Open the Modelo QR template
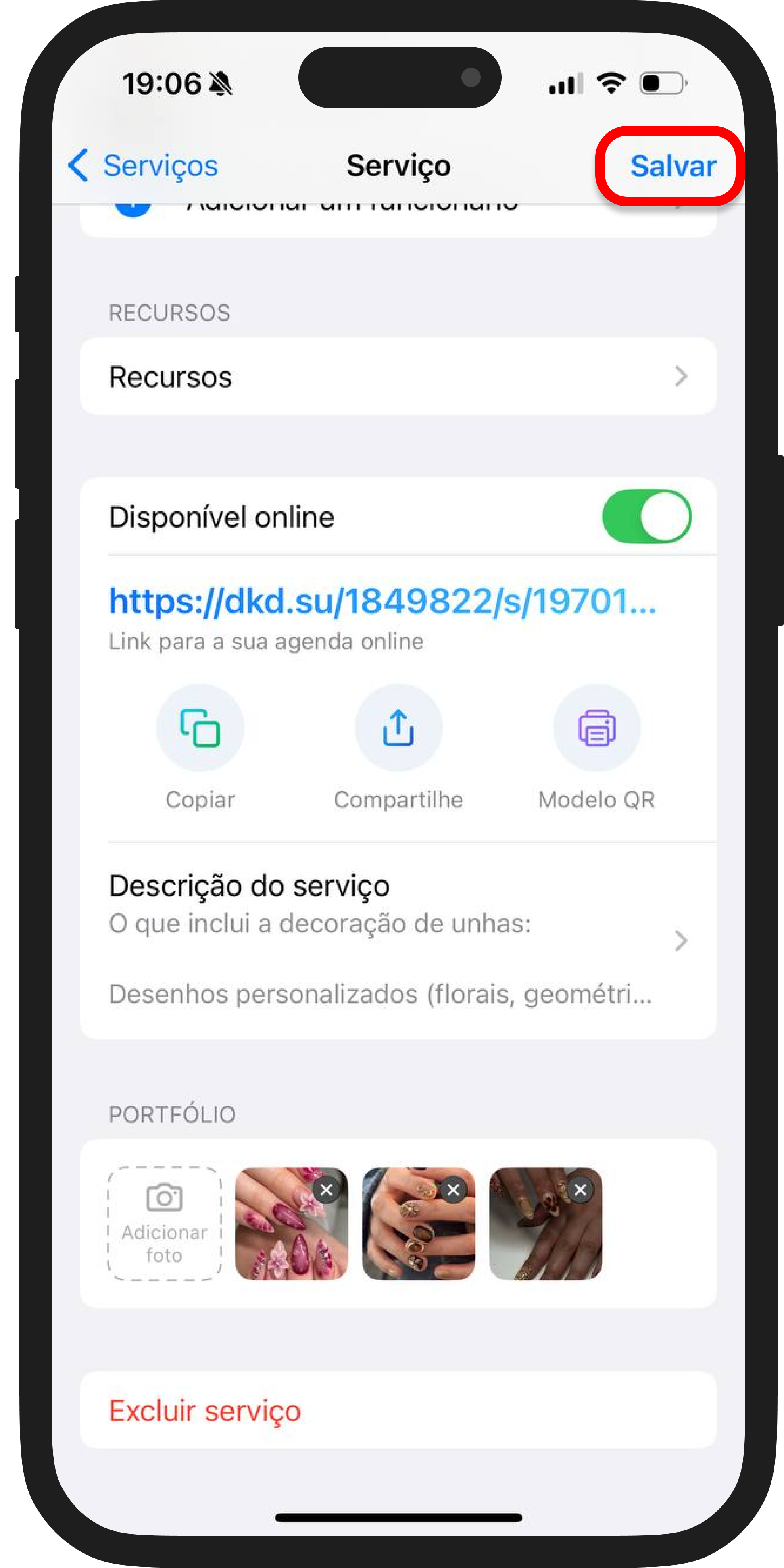Viewport: 784px width, 1568px height. 596,729
